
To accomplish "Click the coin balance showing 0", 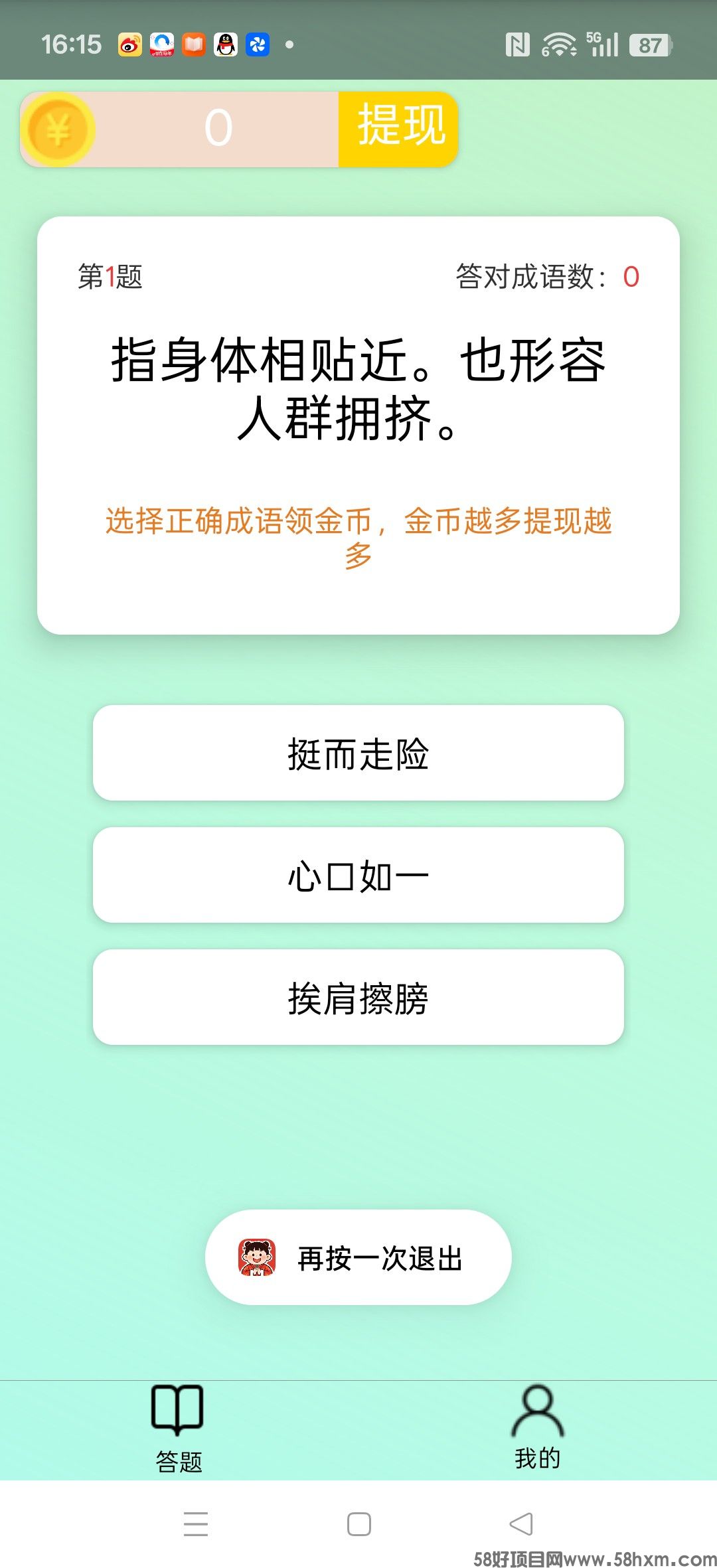I will click(x=219, y=128).
